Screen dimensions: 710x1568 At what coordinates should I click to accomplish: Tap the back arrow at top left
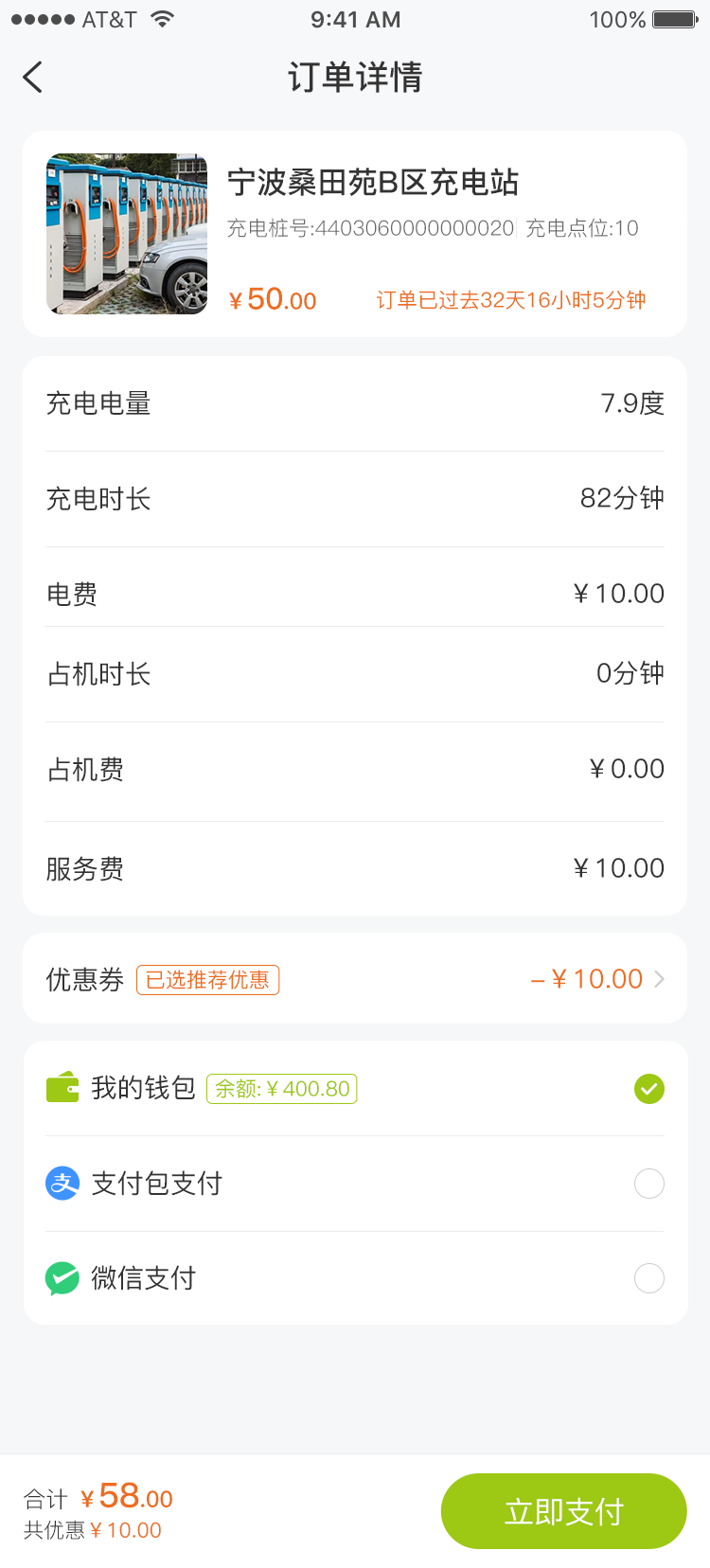click(32, 77)
